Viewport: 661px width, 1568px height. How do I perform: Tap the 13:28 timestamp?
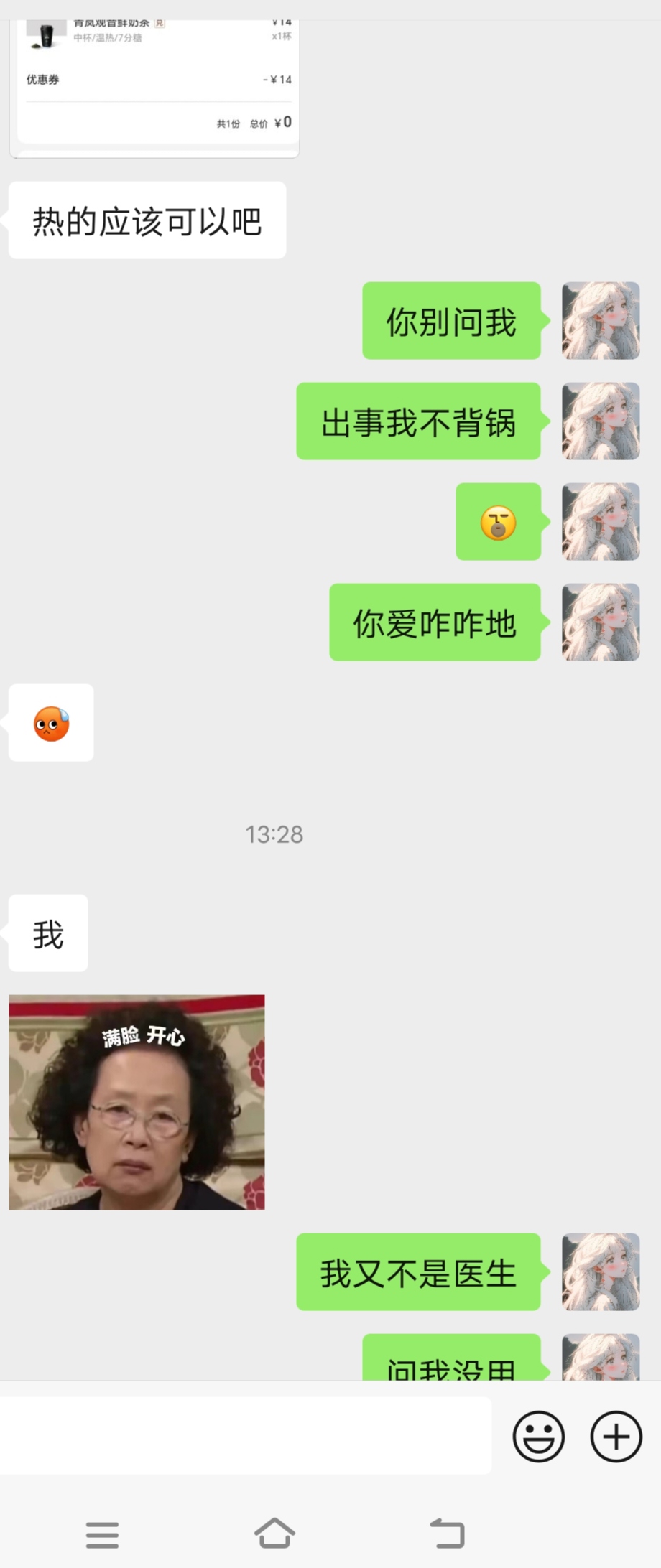pyautogui.click(x=274, y=834)
